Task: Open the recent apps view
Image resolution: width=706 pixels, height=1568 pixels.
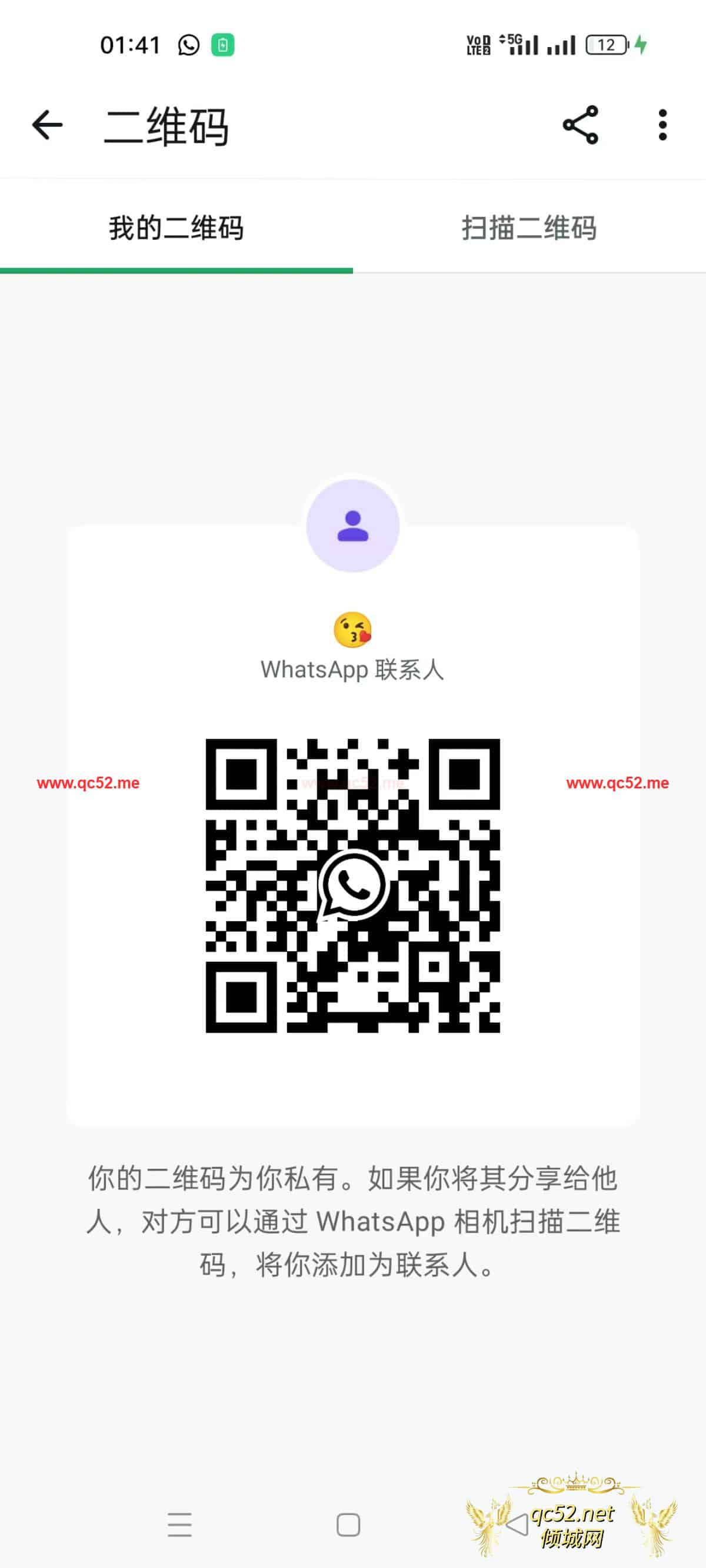Action: [179, 1524]
